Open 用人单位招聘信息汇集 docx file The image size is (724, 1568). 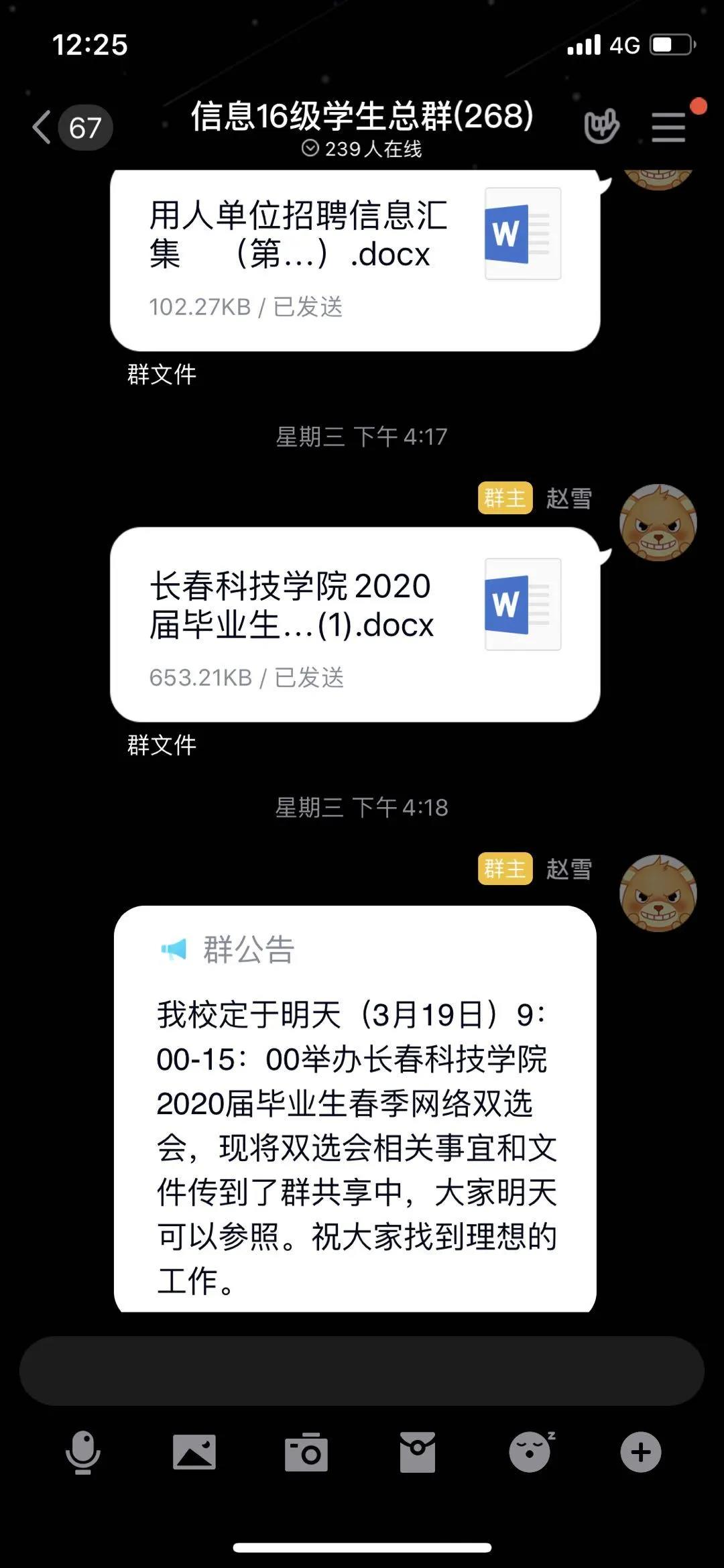tap(355, 259)
